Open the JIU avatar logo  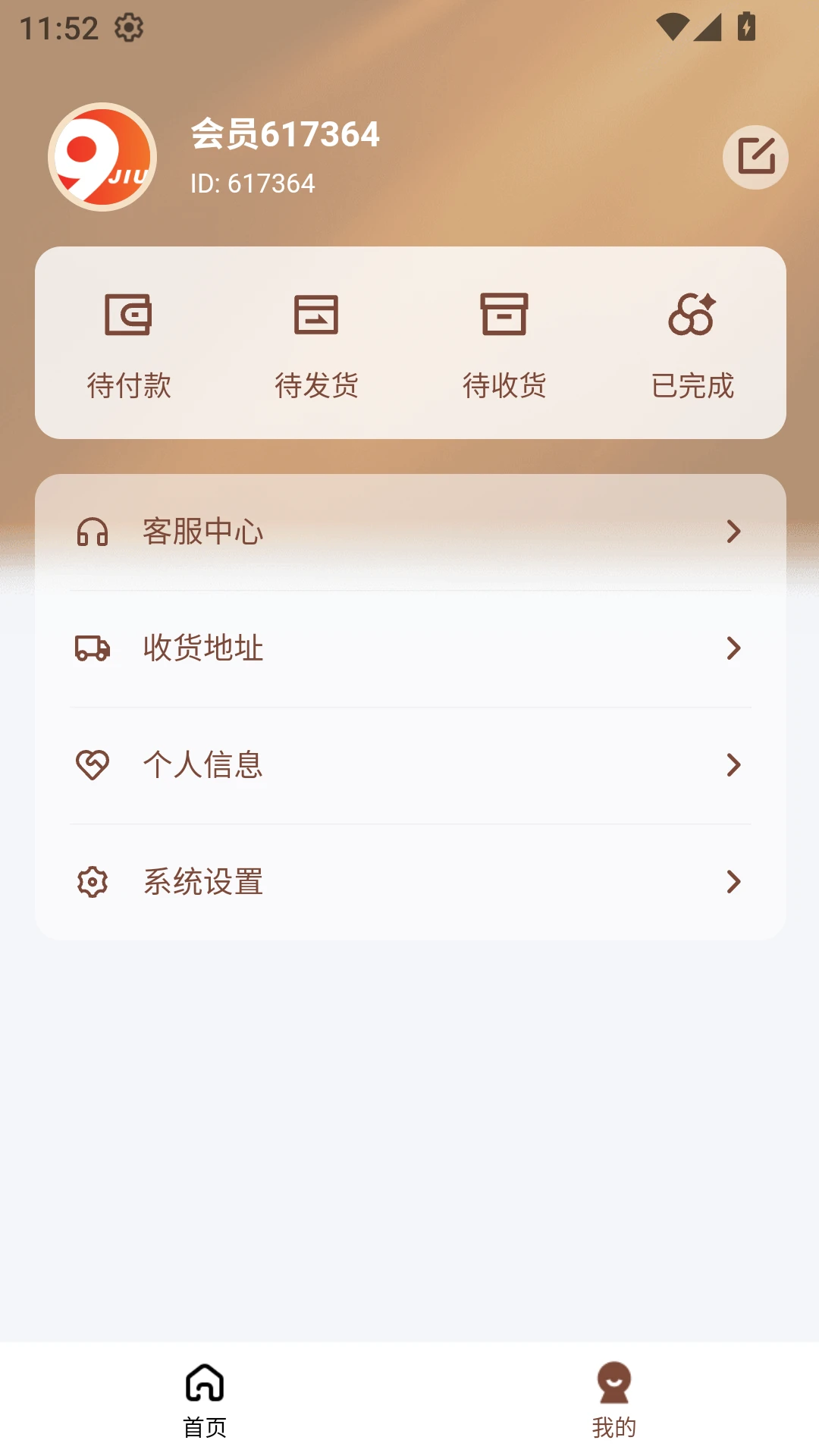[101, 157]
